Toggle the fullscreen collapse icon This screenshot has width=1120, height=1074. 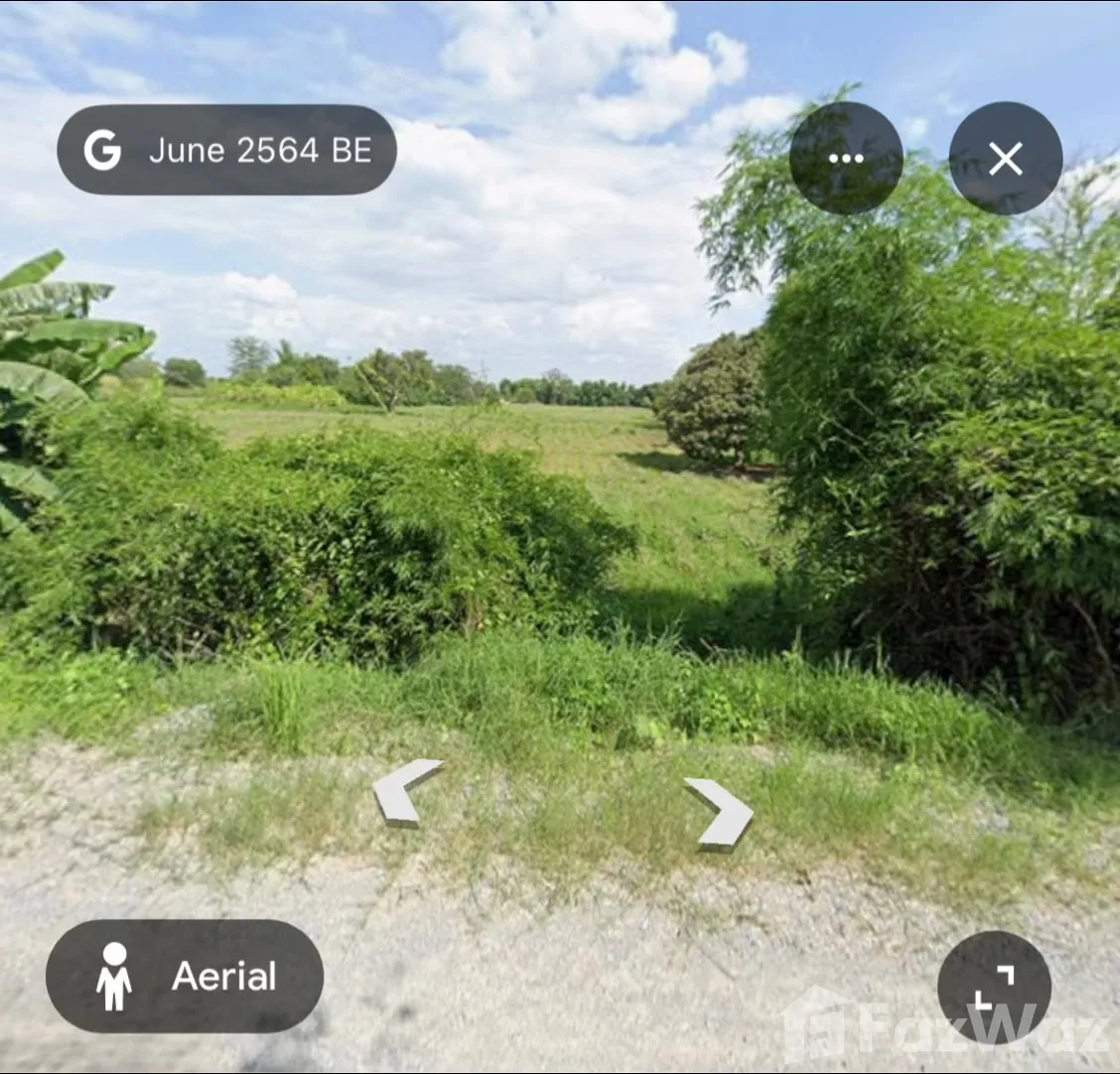(x=993, y=988)
